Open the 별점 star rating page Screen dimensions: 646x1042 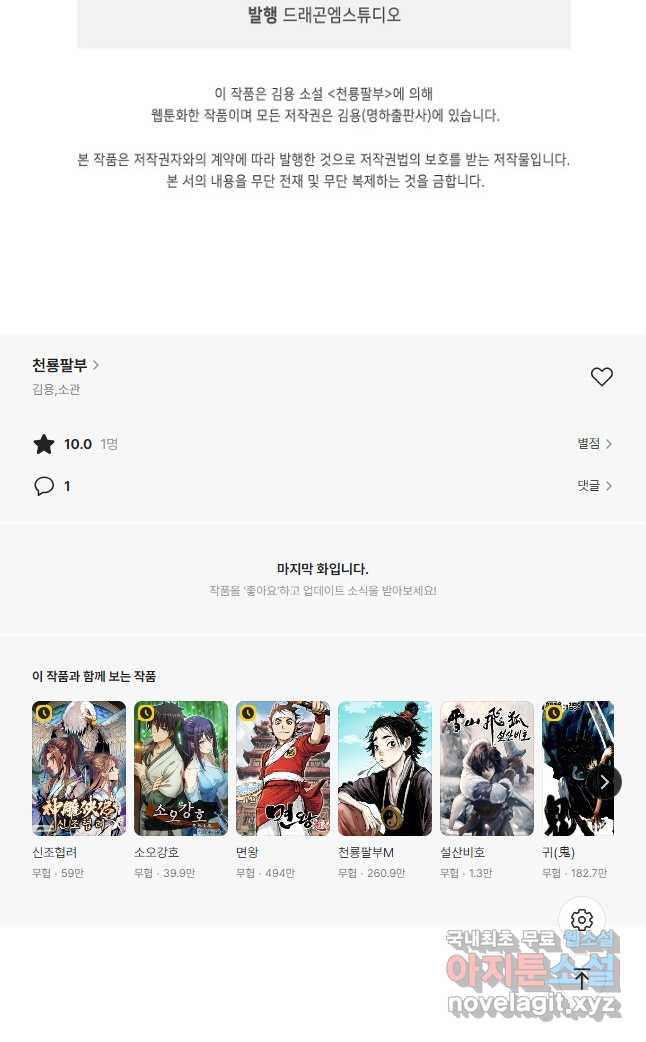click(x=594, y=444)
